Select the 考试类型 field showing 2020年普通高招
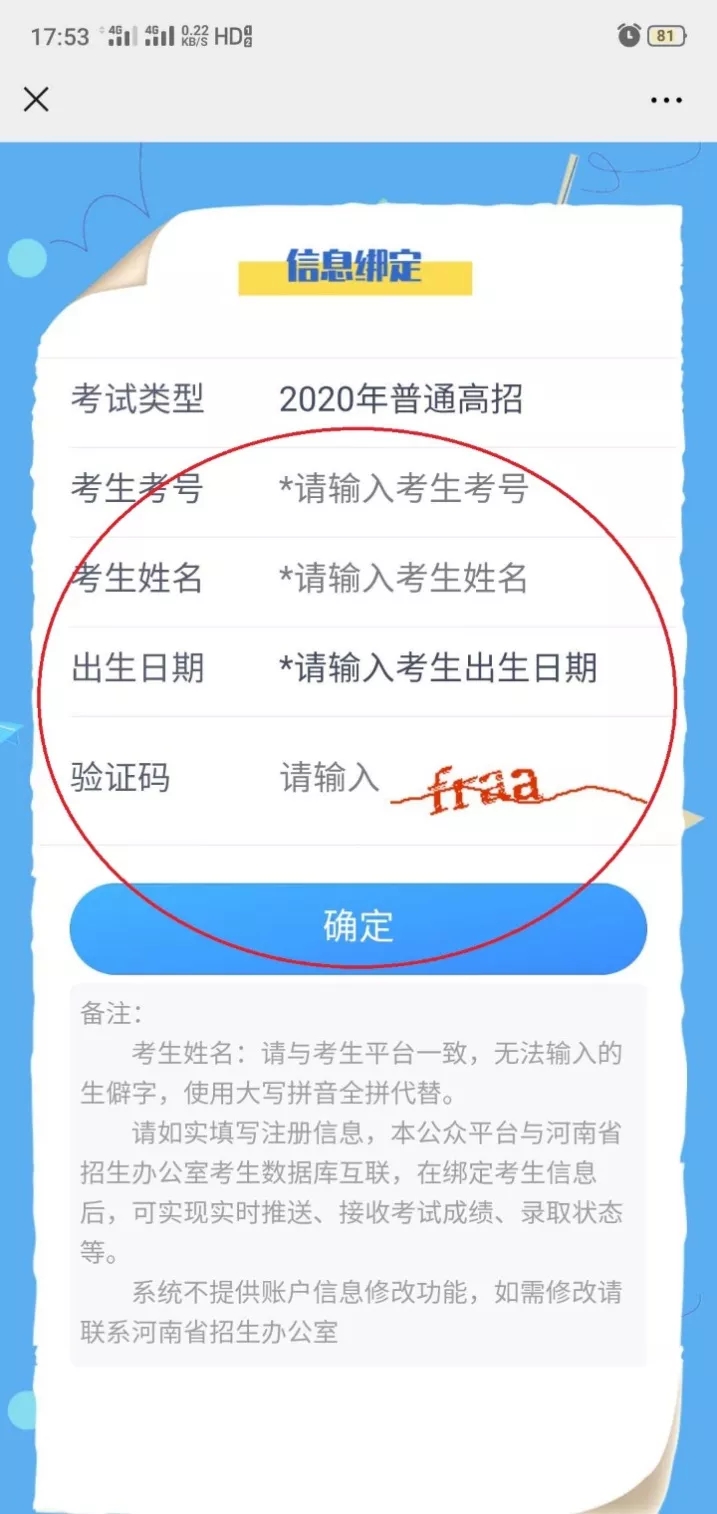 (400, 400)
